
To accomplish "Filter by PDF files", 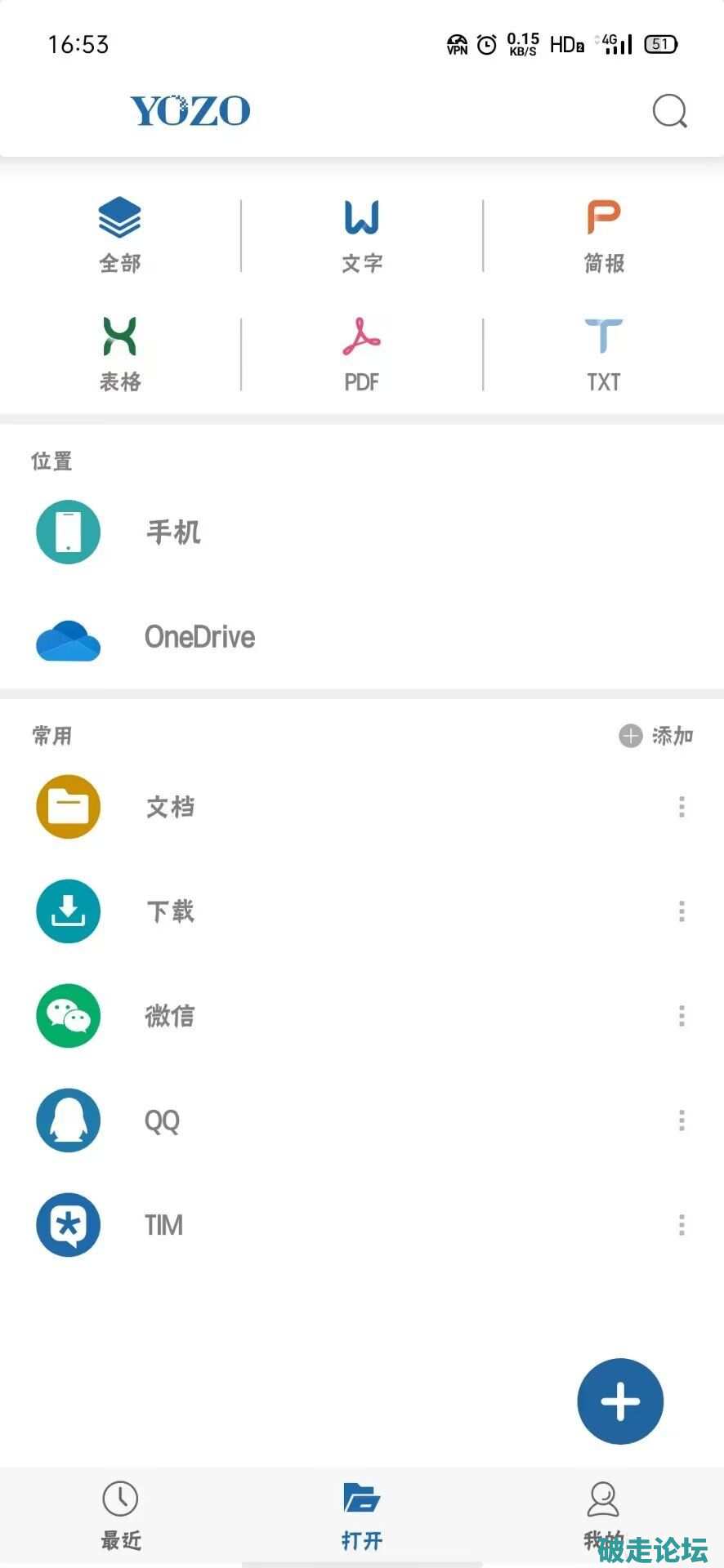I will (362, 354).
